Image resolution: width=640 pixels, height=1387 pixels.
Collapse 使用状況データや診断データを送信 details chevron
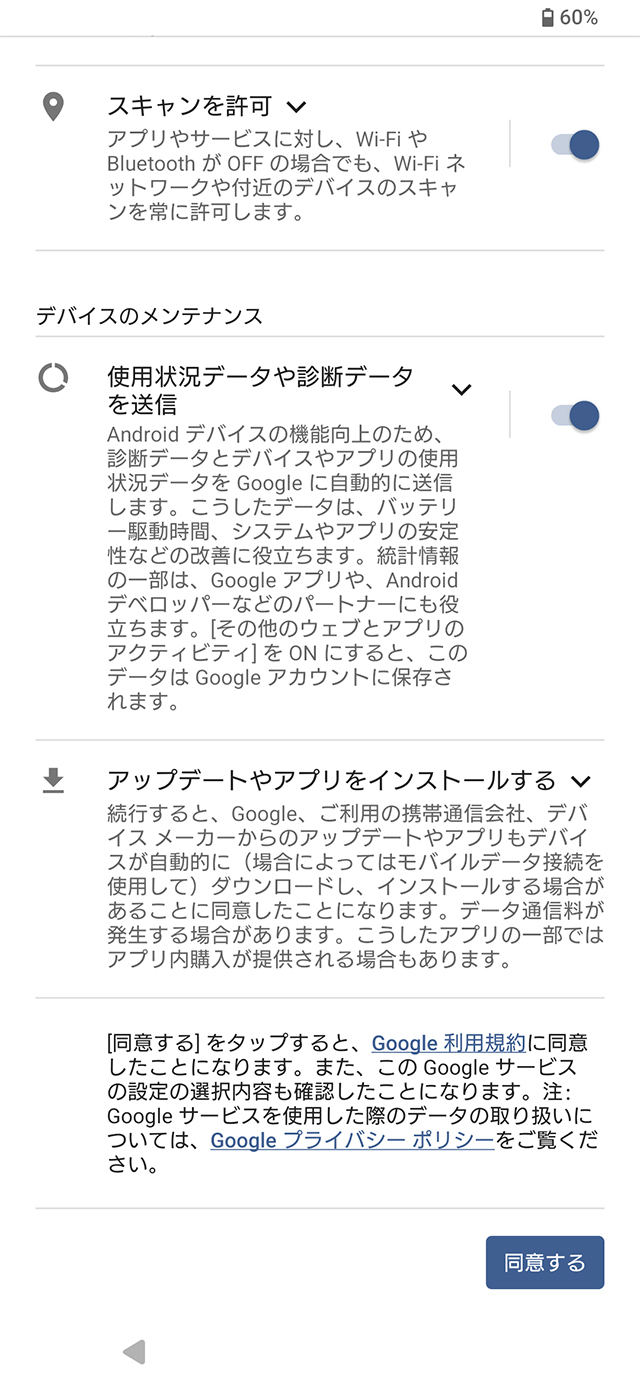coord(461,389)
